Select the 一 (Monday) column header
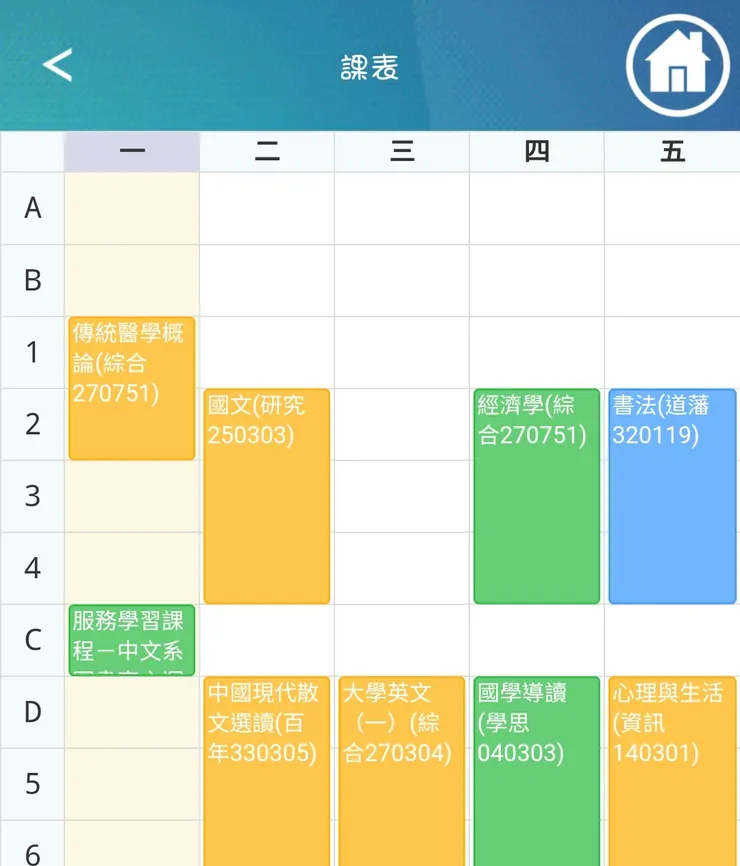Screen dimensions: 740x866 131,152
